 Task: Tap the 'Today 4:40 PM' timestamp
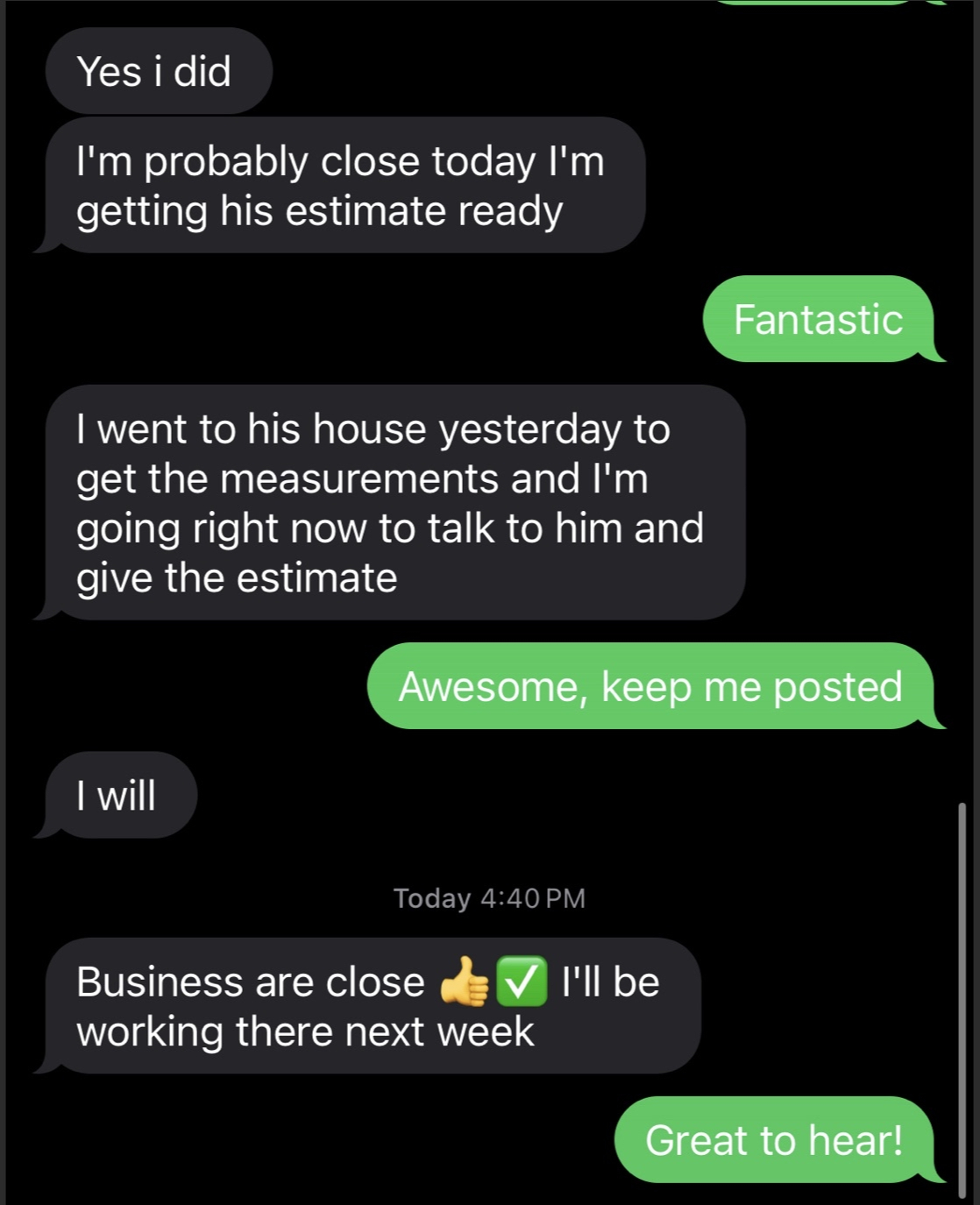[488, 897]
